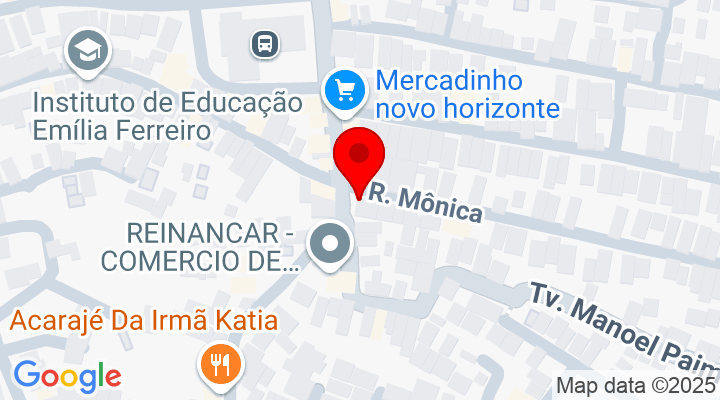The height and width of the screenshot is (400, 720).
Task: Select Instituto de Educação Emília Ferreiro marker
Action: (x=87, y=47)
